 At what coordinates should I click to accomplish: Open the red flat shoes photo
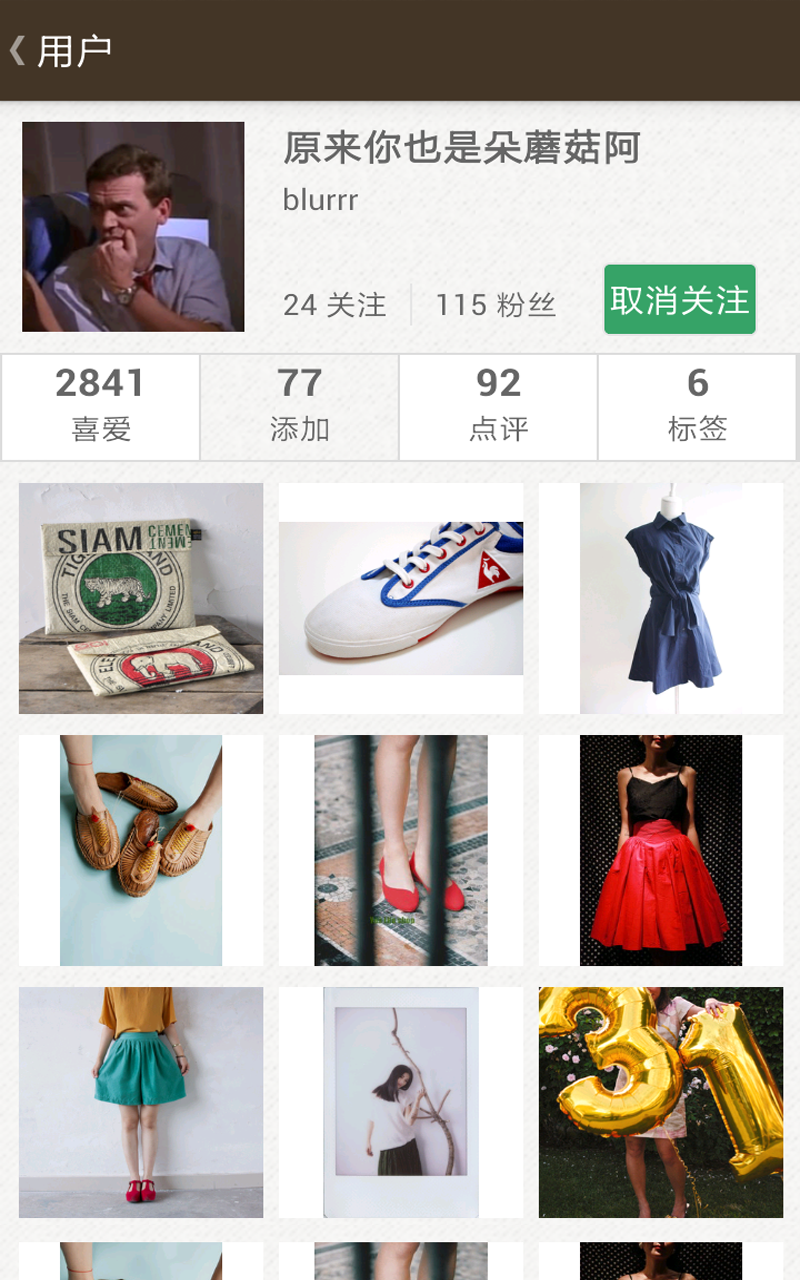(x=401, y=850)
